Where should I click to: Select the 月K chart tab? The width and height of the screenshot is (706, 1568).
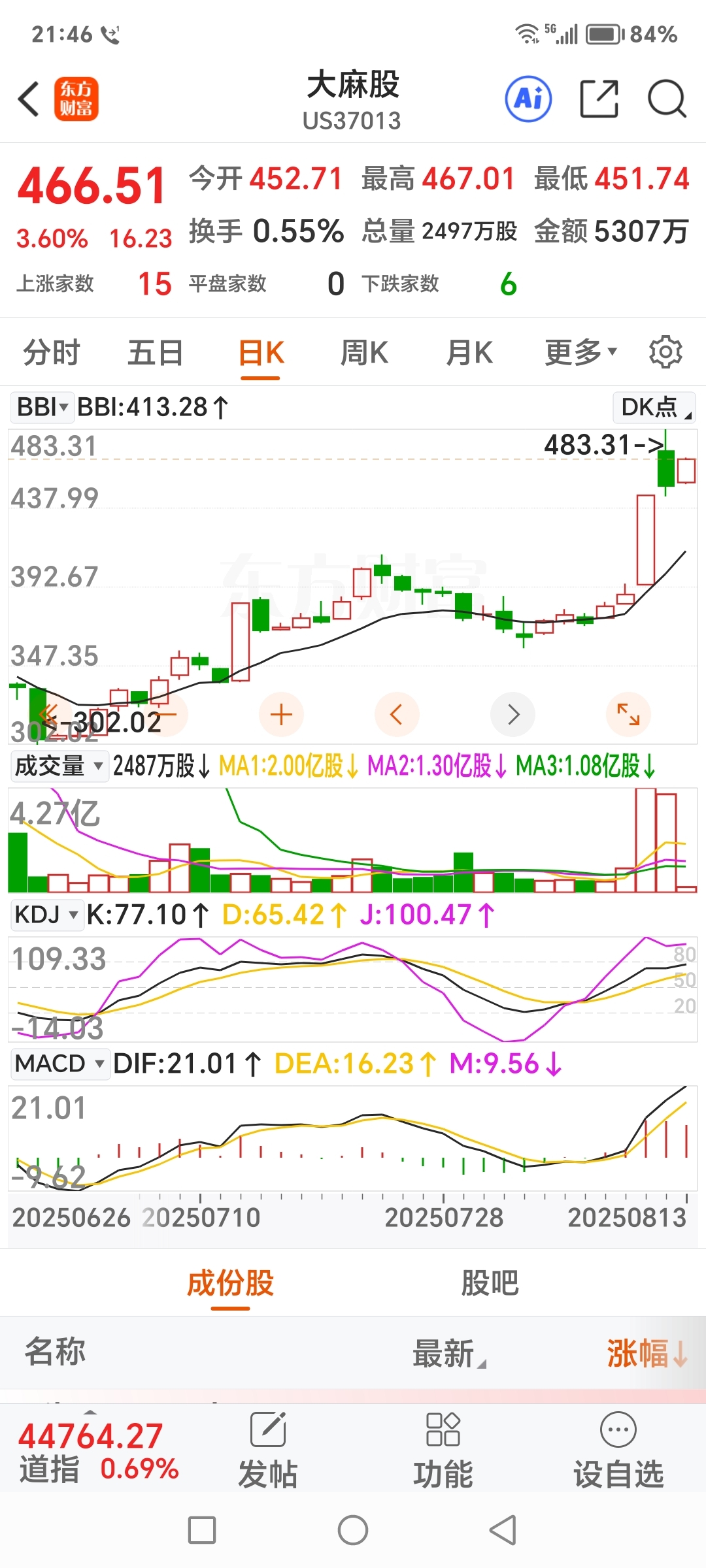469,353
